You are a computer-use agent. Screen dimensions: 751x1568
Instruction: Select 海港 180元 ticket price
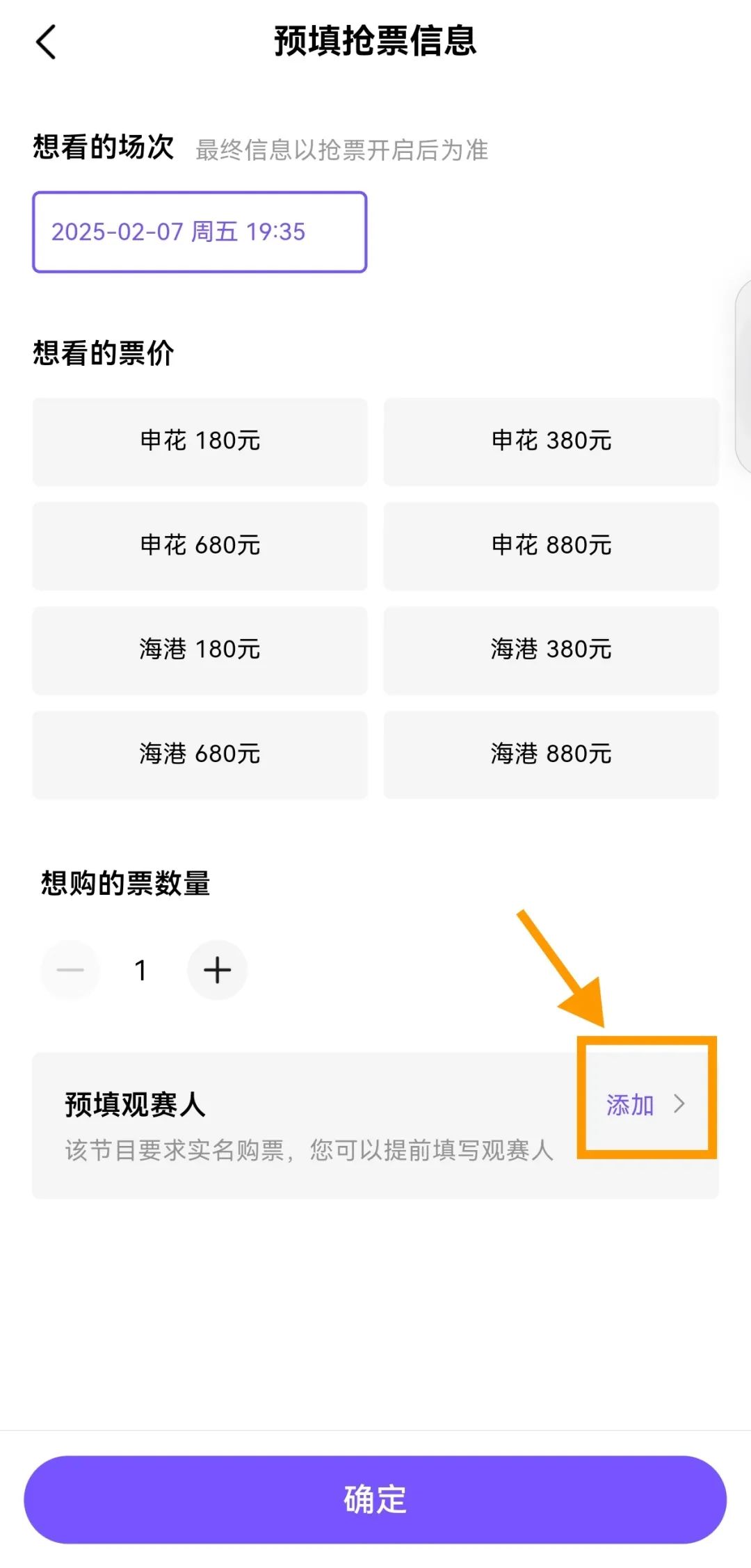coord(200,650)
